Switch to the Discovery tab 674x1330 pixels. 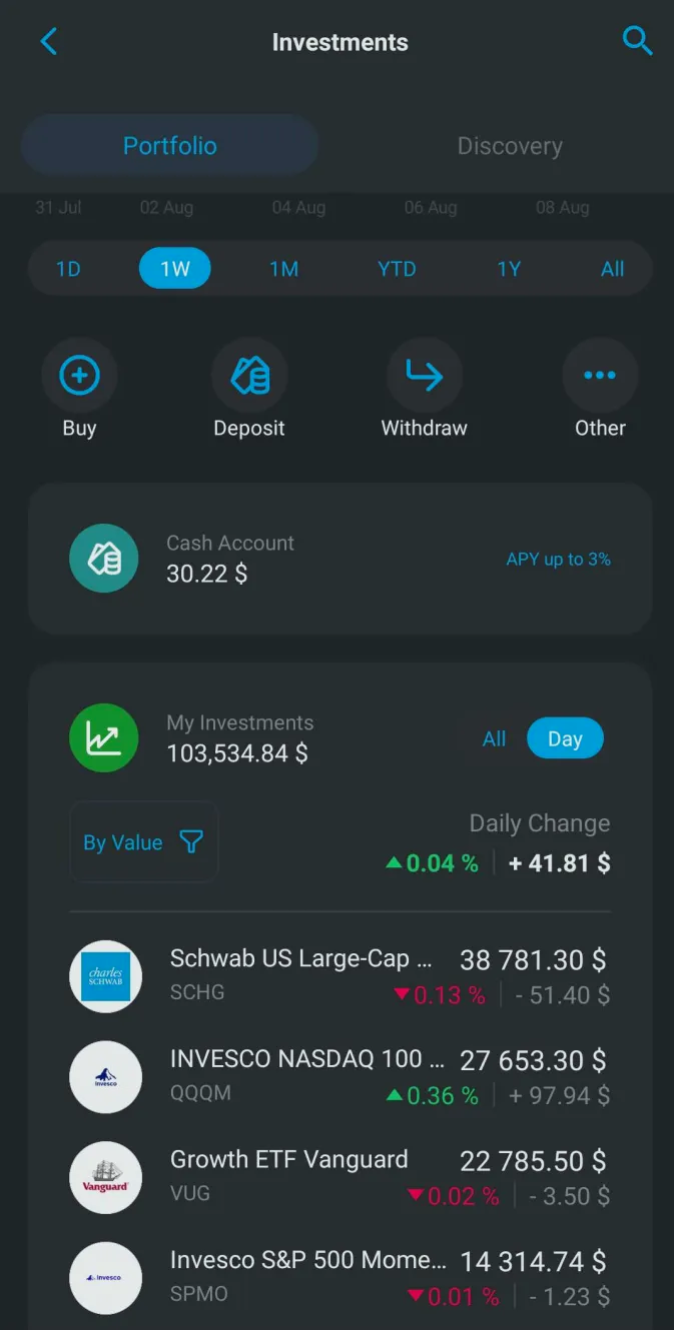tap(510, 146)
